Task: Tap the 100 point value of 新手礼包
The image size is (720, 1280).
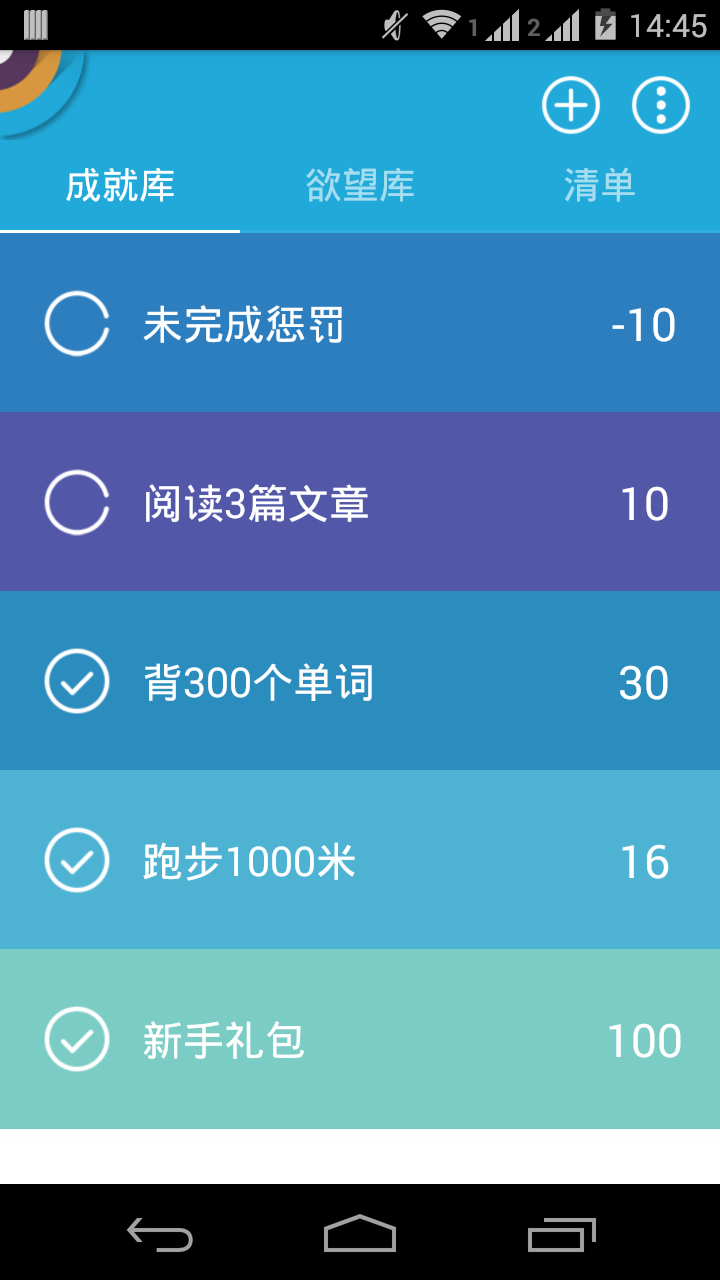Action: pyautogui.click(x=644, y=1039)
